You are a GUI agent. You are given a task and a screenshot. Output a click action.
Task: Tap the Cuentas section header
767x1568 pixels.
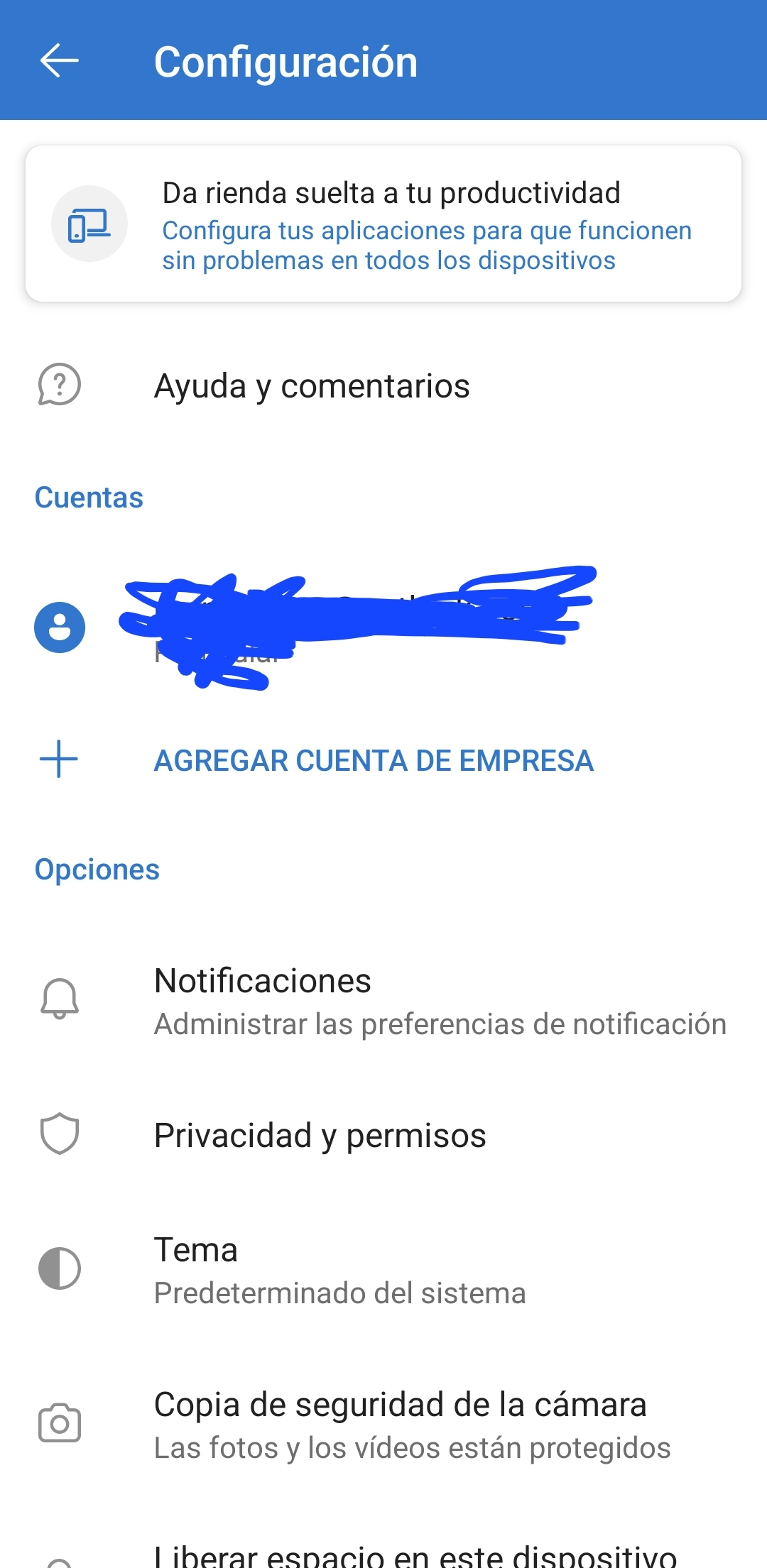click(89, 498)
